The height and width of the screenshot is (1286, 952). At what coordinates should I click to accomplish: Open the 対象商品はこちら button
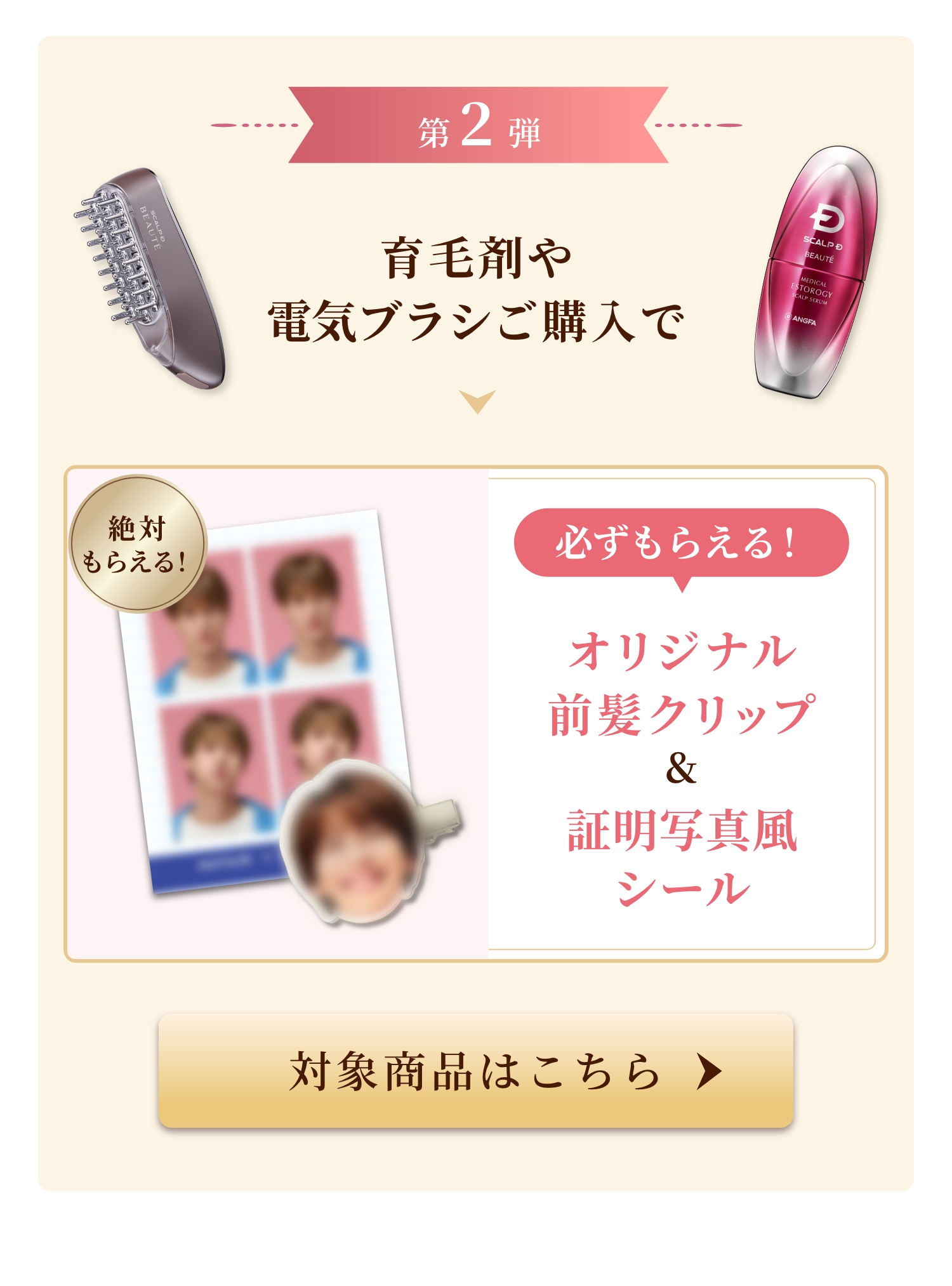[475, 1070]
